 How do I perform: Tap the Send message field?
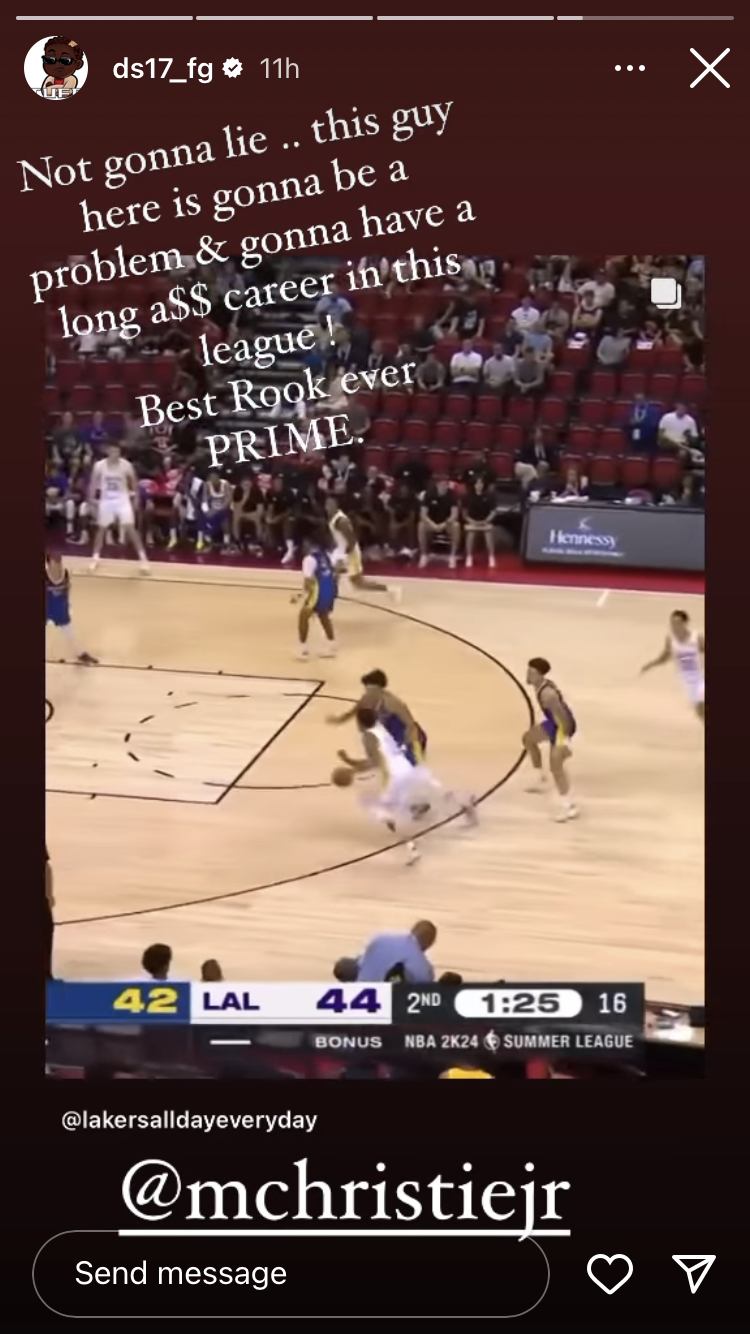pos(290,1273)
